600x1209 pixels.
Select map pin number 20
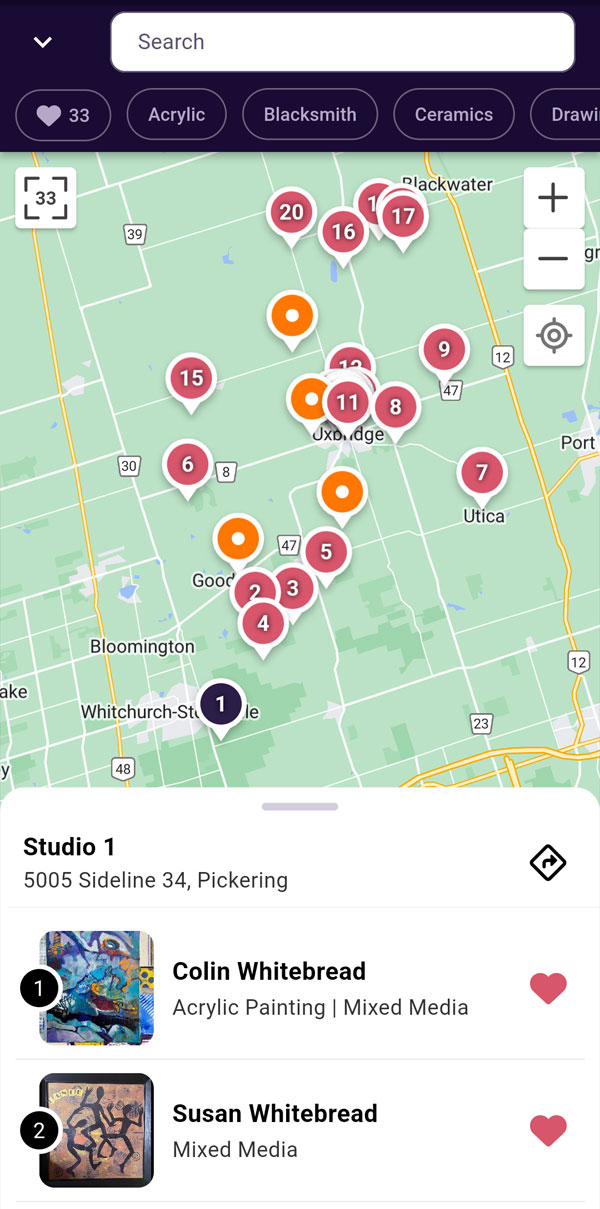tap(291, 212)
